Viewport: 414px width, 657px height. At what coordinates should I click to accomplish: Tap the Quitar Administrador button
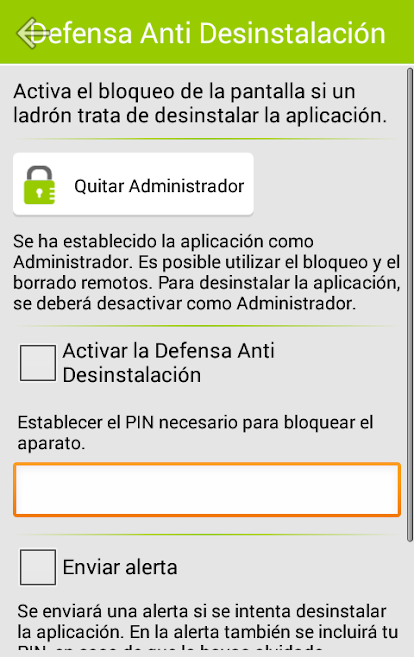point(133,184)
